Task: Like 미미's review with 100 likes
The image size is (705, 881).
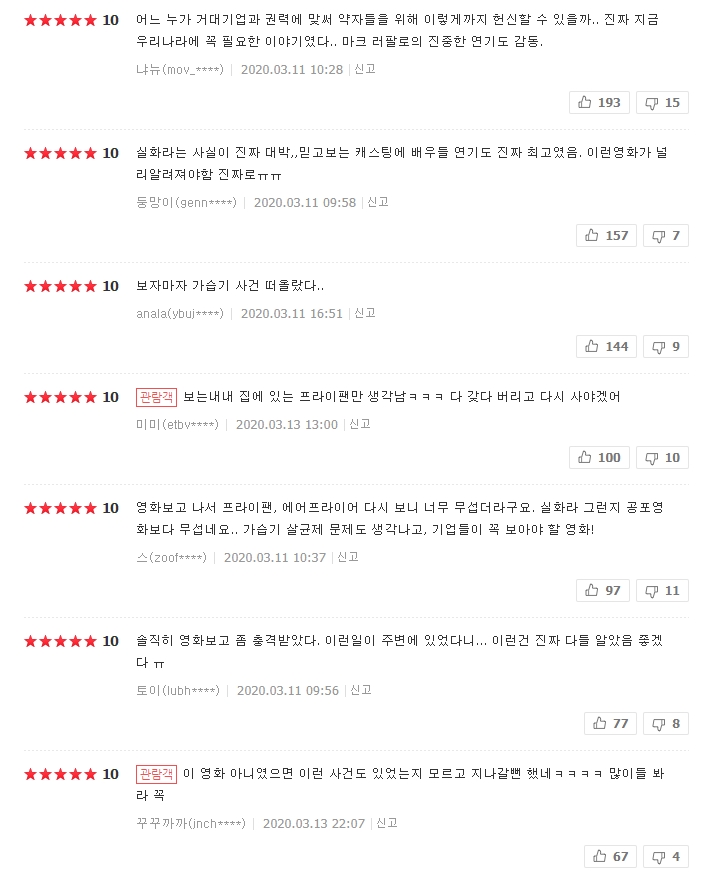Action: click(599, 457)
